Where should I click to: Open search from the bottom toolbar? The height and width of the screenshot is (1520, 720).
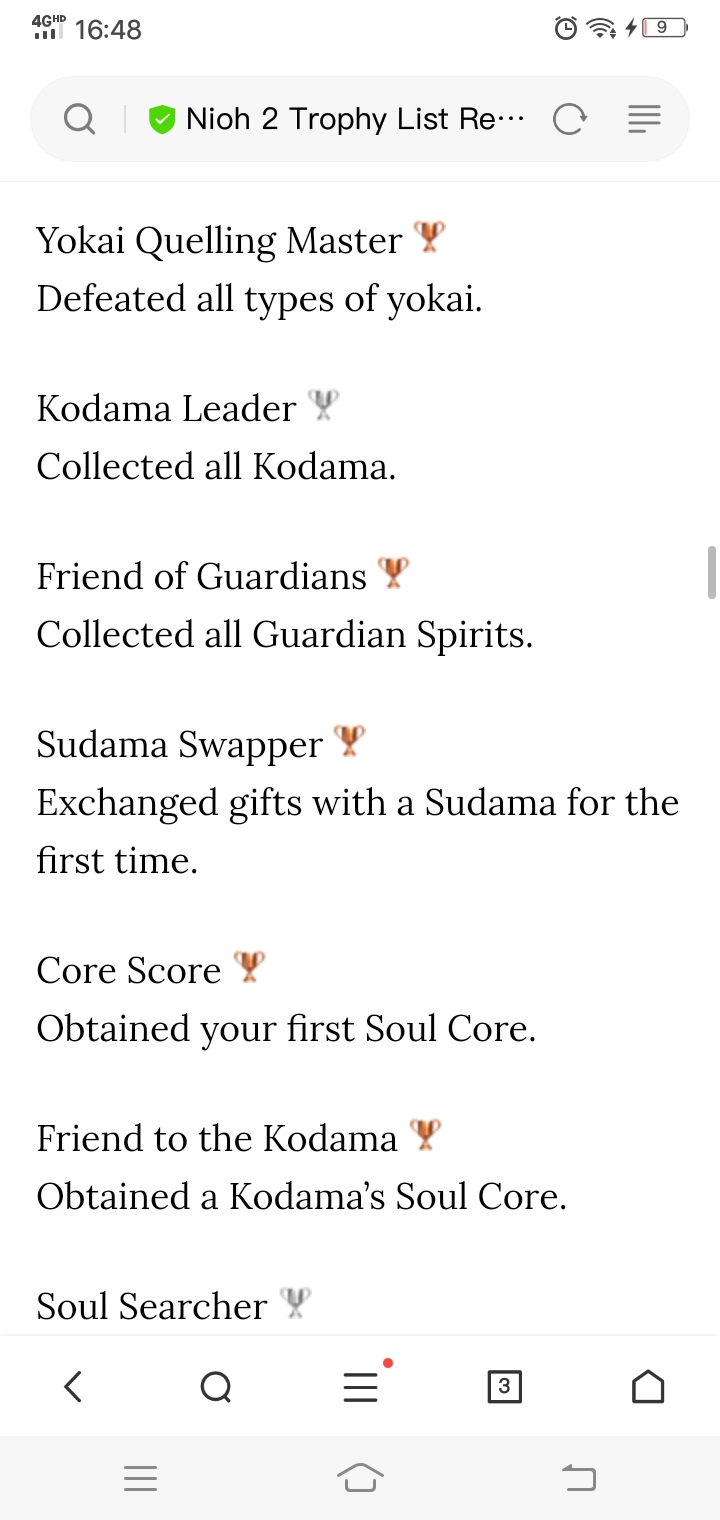(216, 1386)
